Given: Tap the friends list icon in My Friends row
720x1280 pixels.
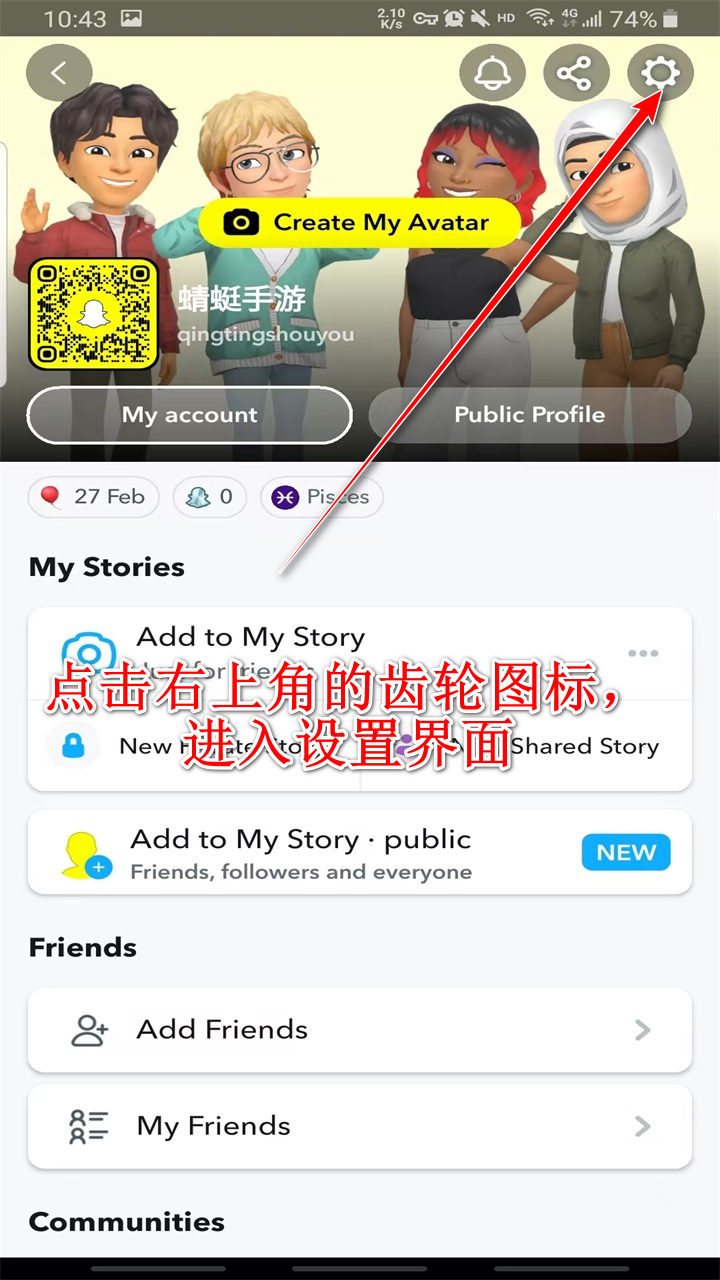Looking at the screenshot, I should 90,1126.
